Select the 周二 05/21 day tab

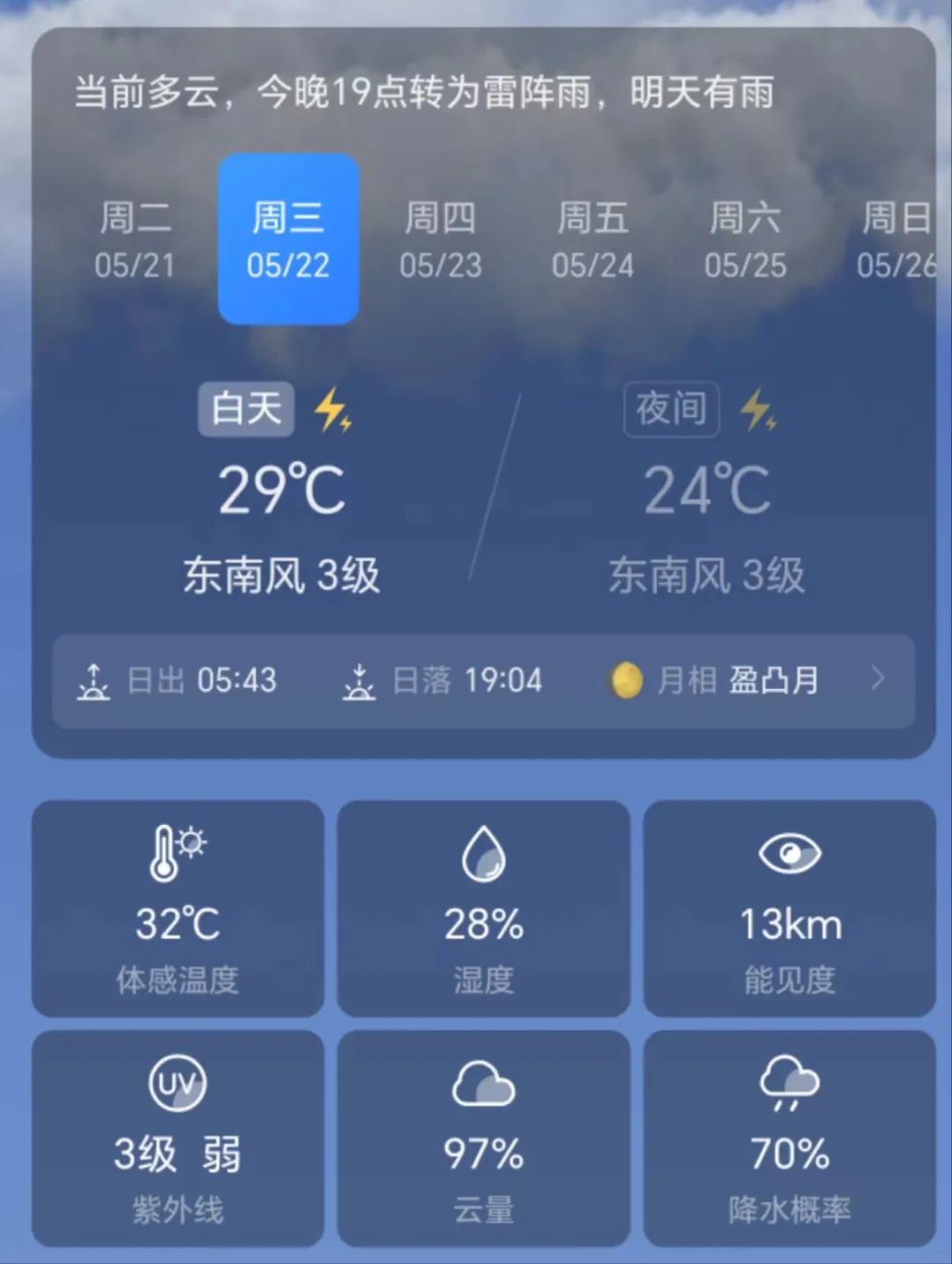(135, 240)
